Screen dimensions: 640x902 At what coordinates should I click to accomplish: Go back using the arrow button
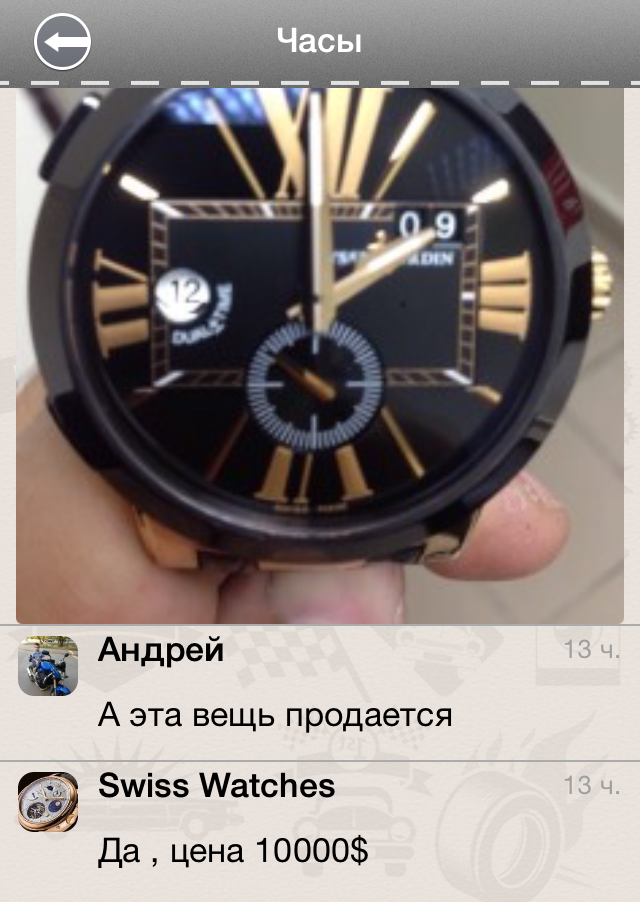(62, 42)
